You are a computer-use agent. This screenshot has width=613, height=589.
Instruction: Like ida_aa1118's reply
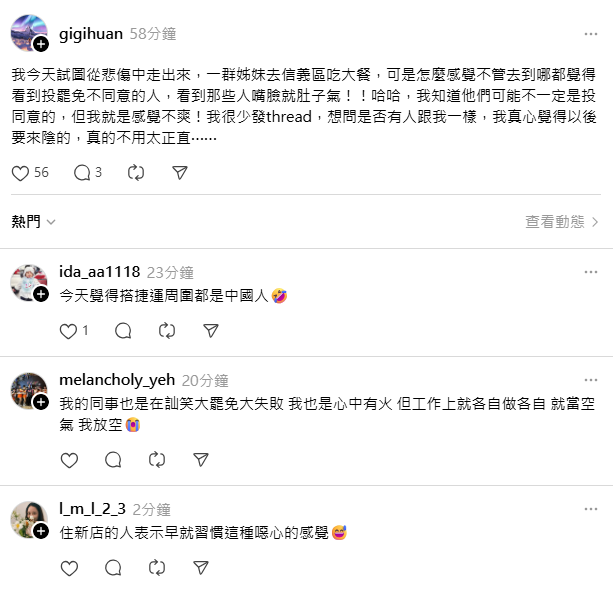point(69,330)
